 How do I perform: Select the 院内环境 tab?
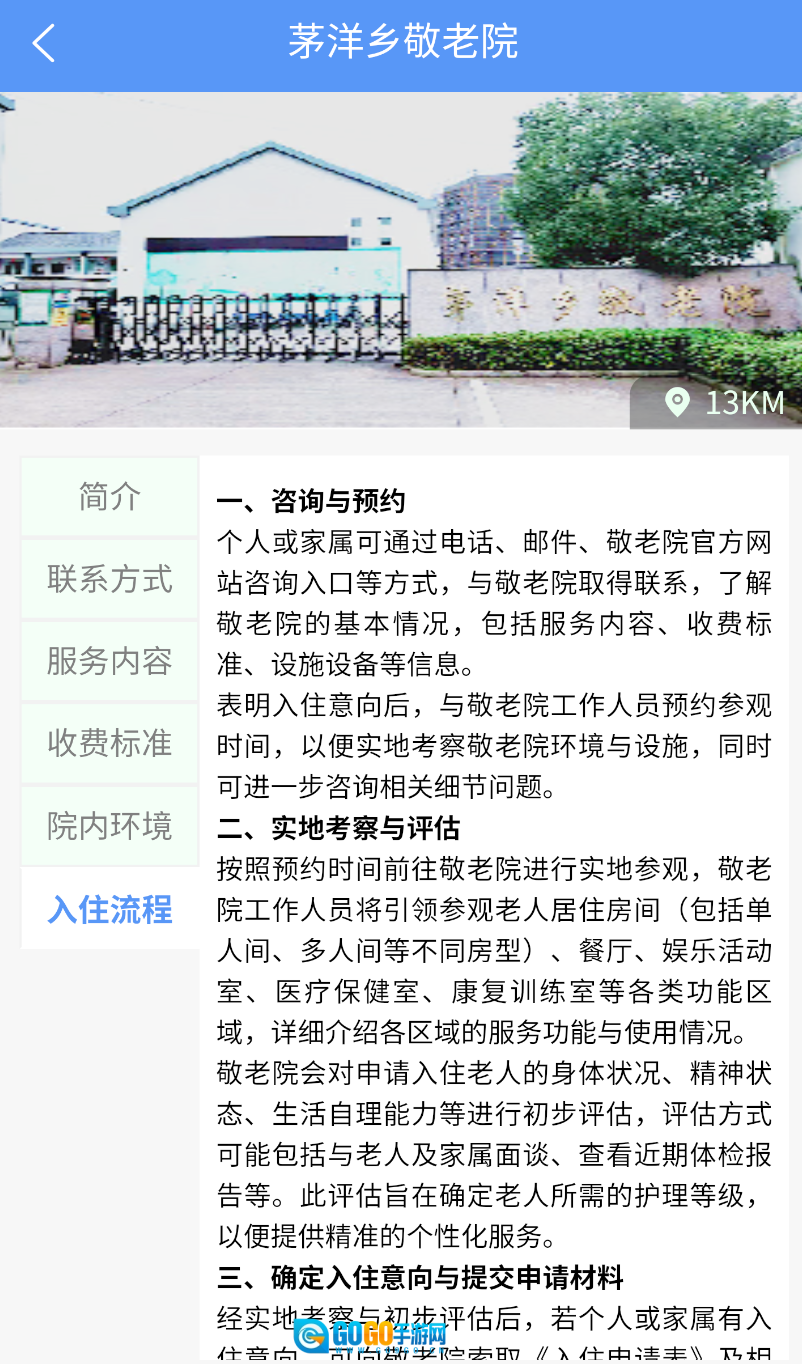coord(110,826)
